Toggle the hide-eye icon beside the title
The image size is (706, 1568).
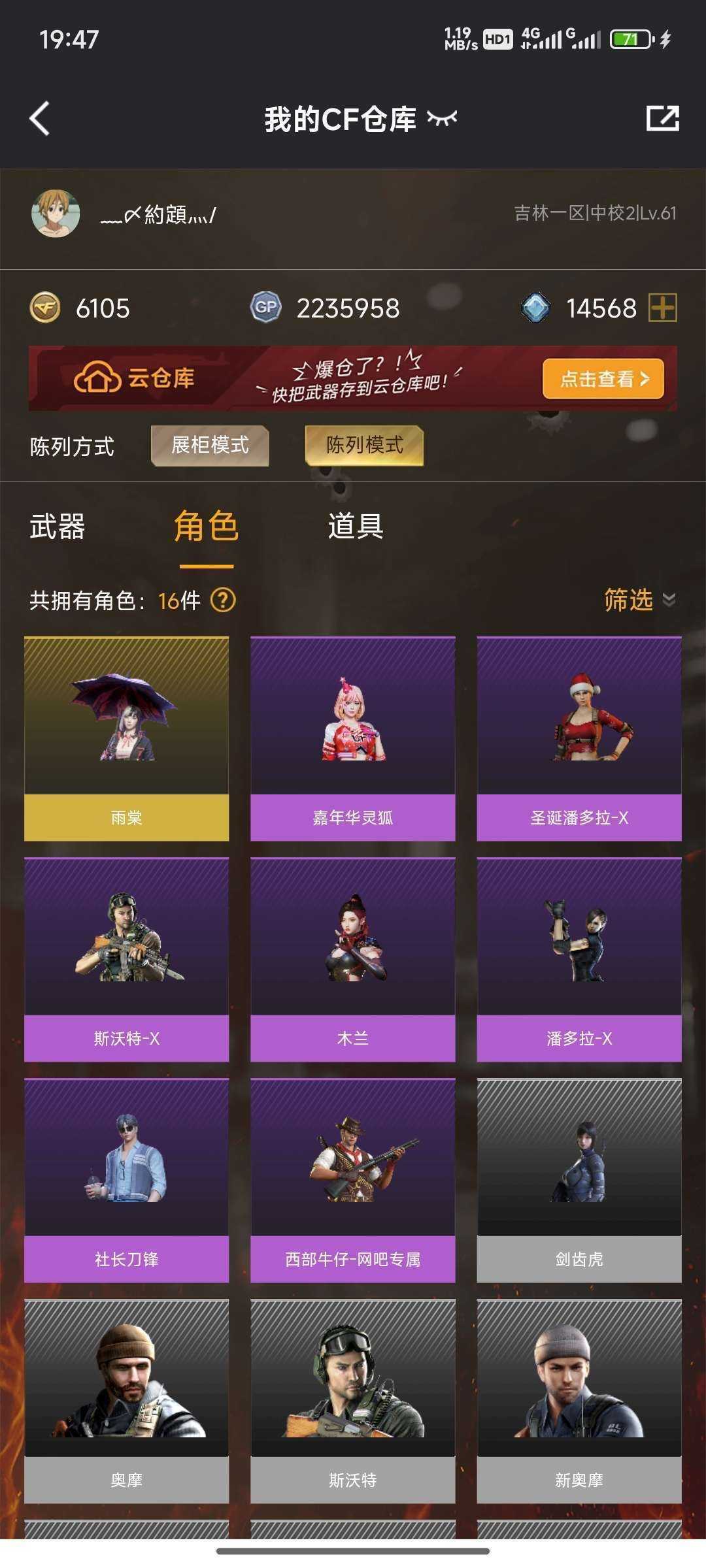coord(442,118)
